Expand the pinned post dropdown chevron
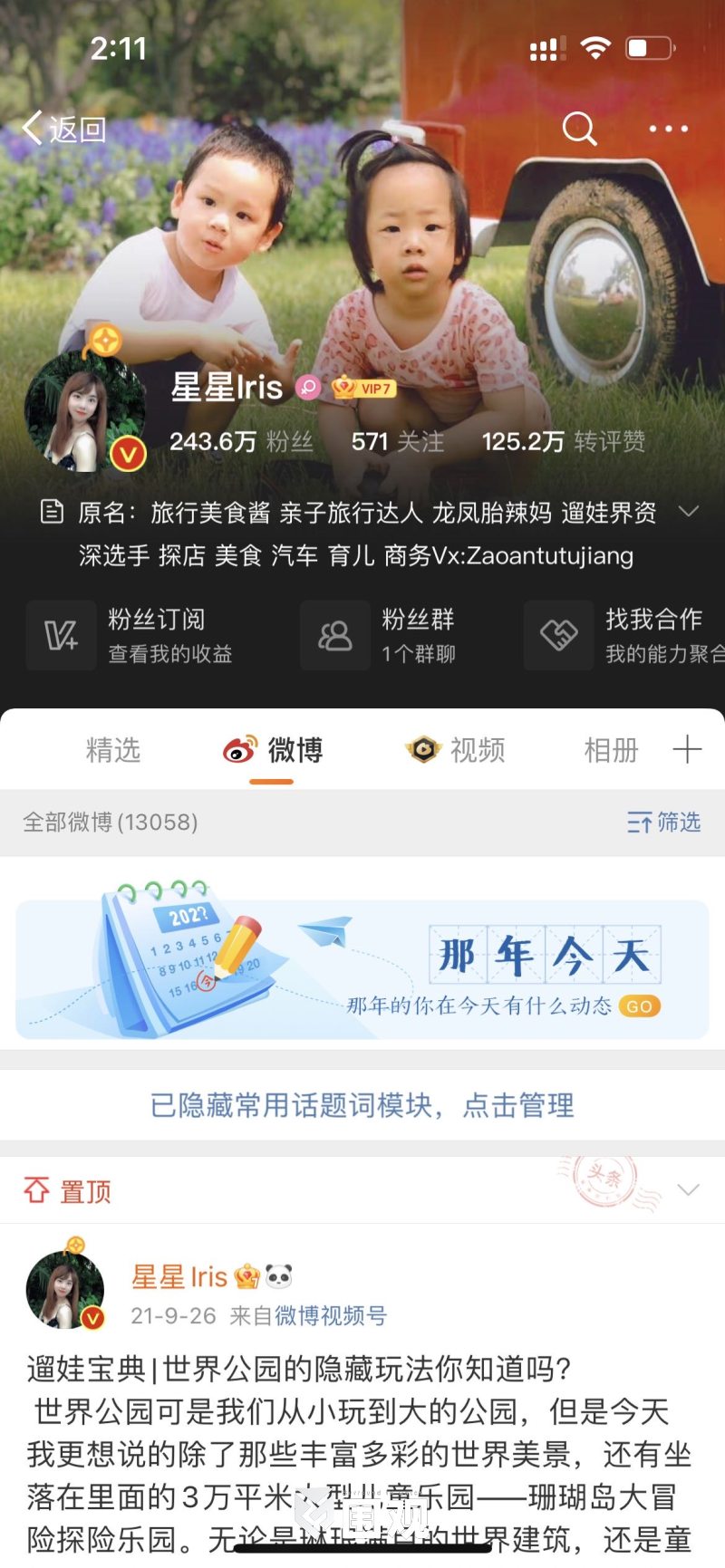 (x=689, y=1189)
